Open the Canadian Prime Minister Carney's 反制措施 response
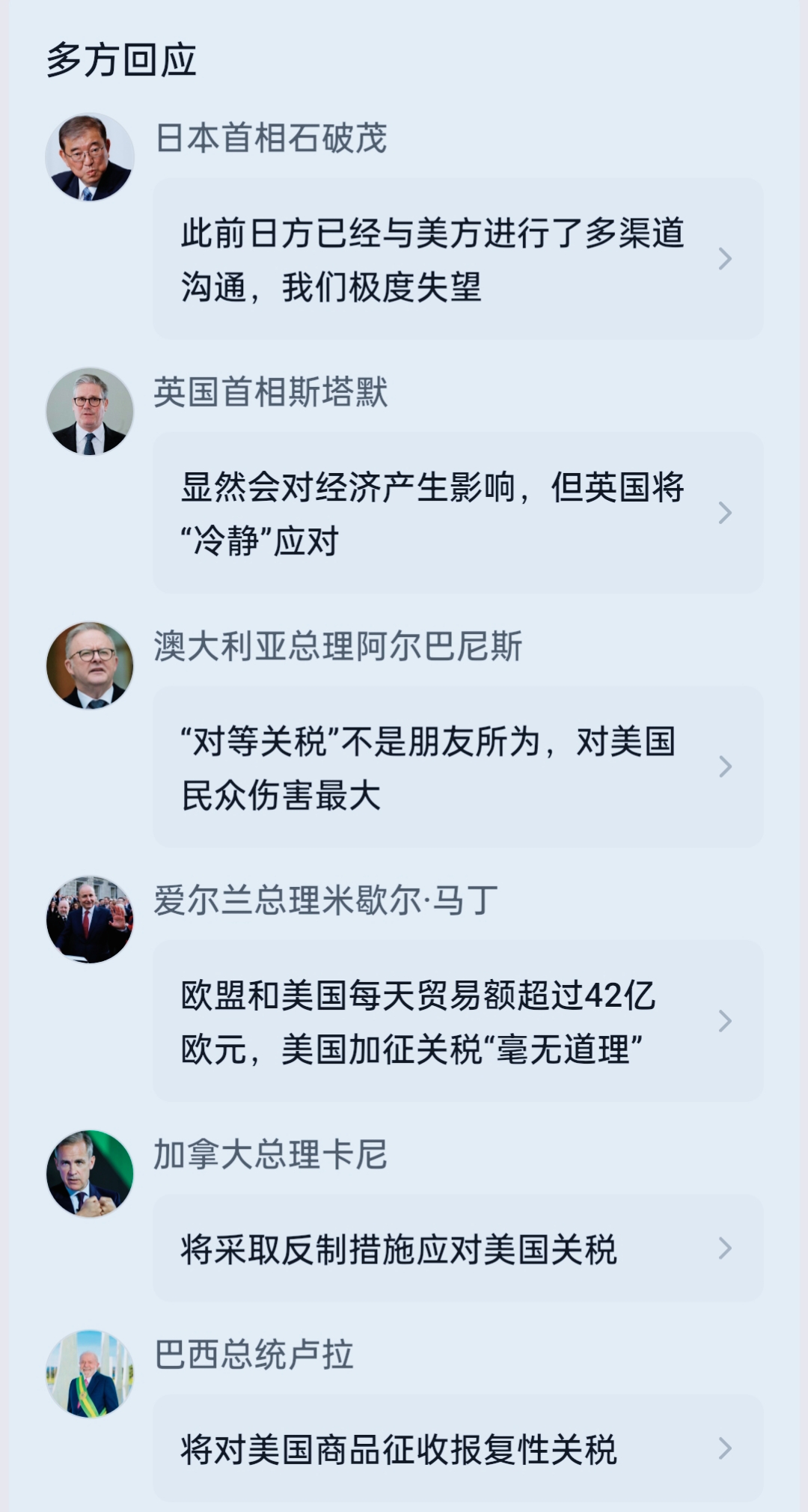 point(457,1249)
